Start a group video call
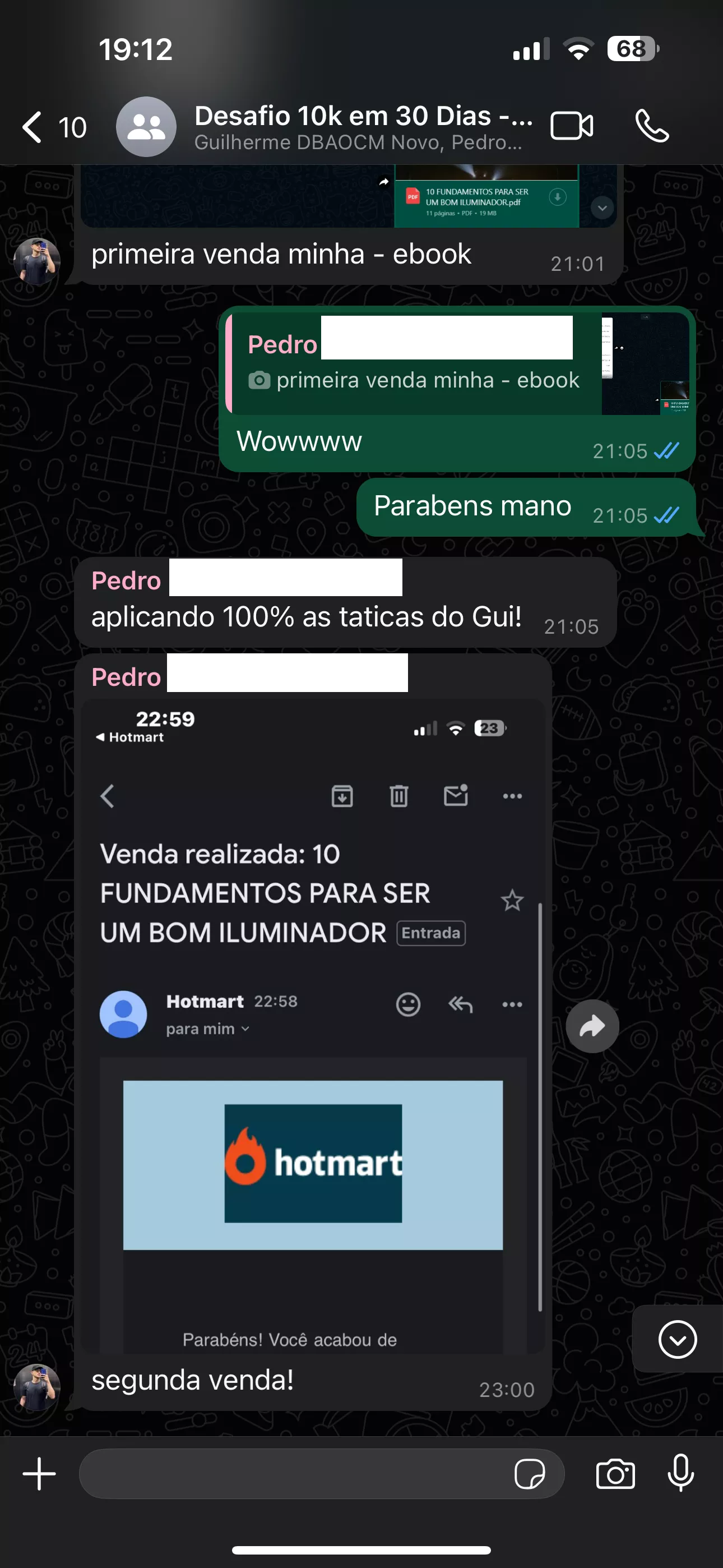The height and width of the screenshot is (1568, 723). (571, 127)
